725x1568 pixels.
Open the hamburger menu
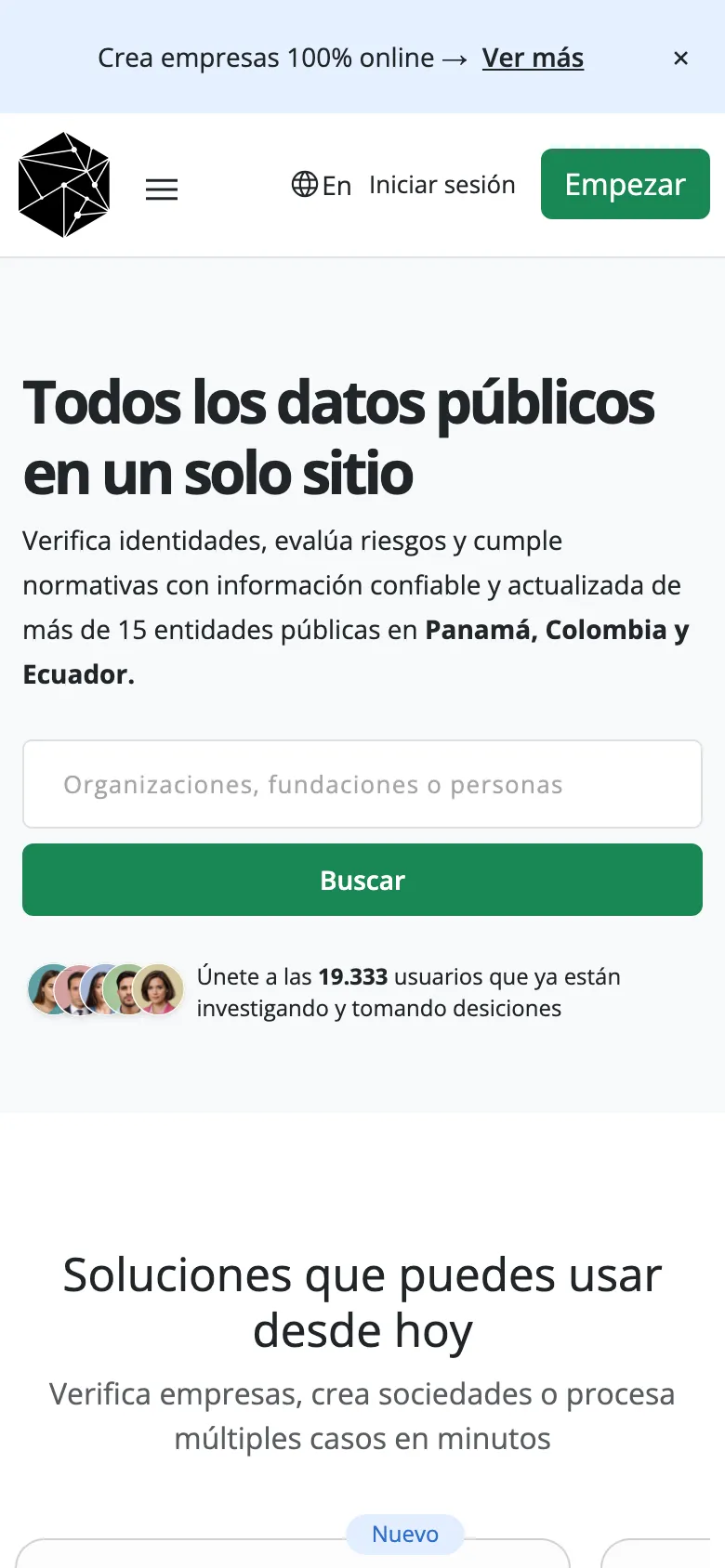pos(162,189)
